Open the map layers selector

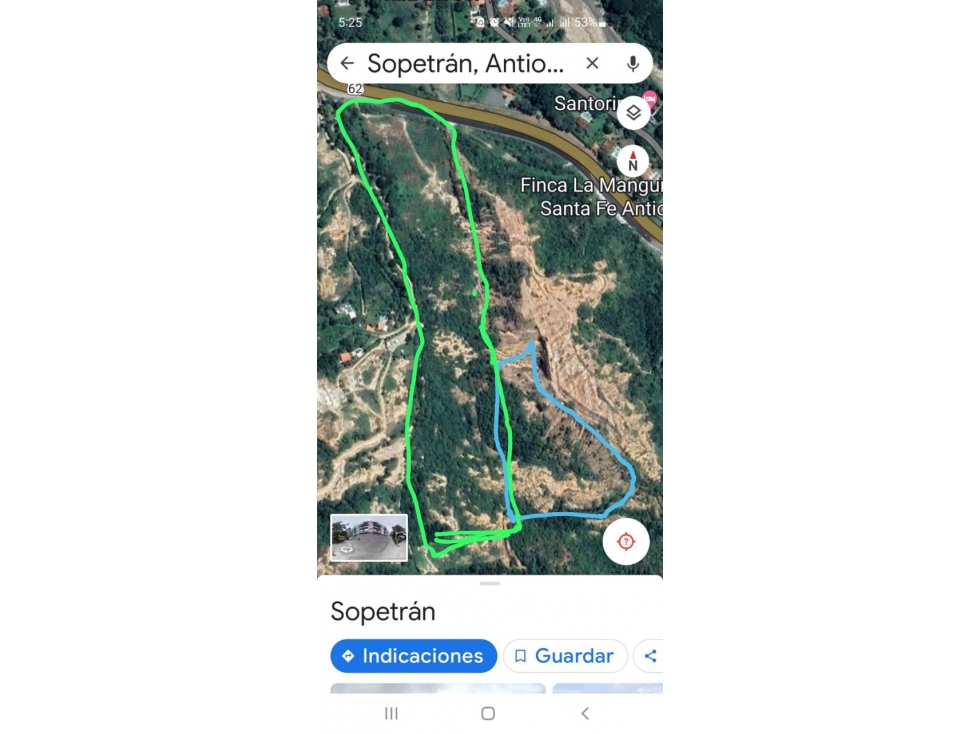pyautogui.click(x=633, y=112)
